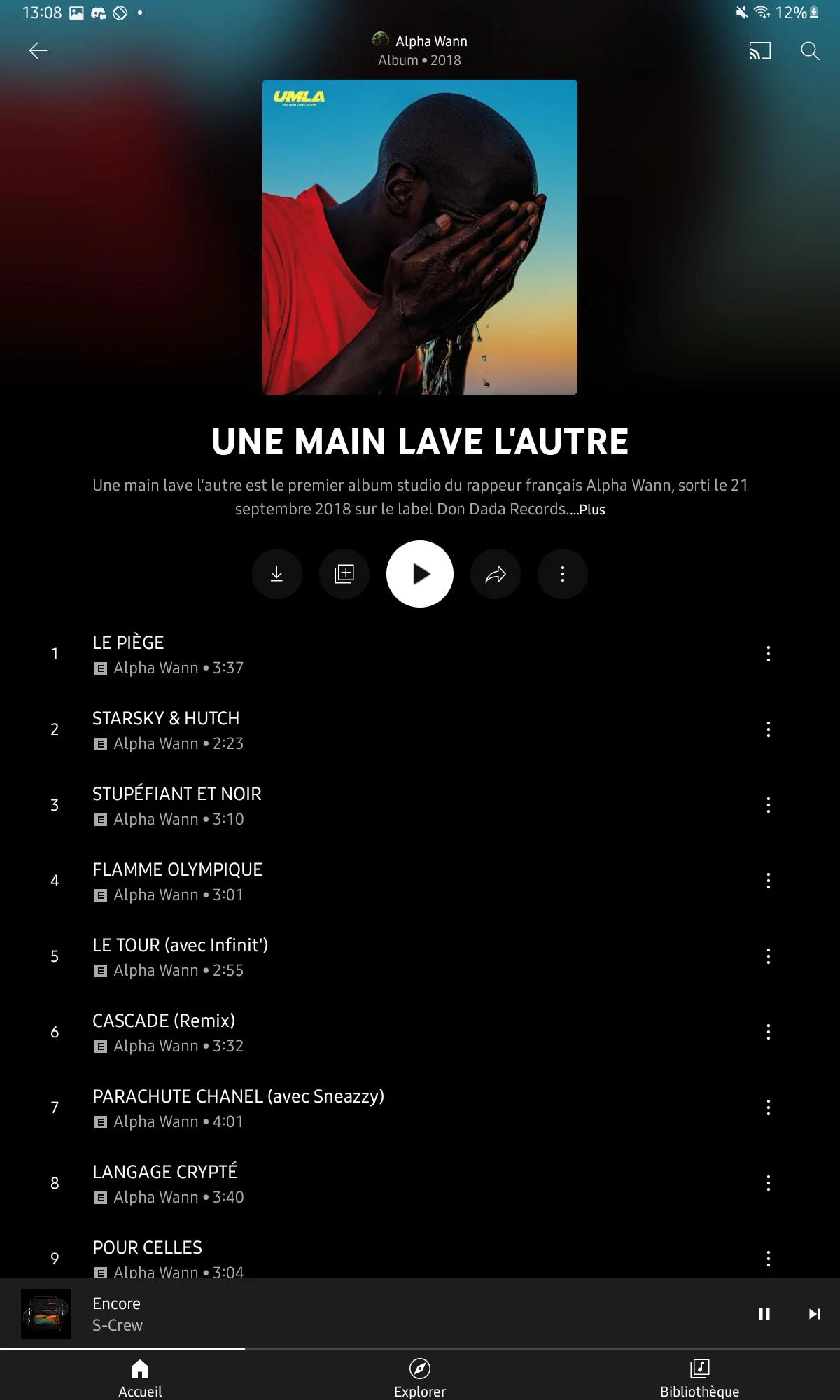Switch to the Explorer tab
The image size is (840, 1400).
pyautogui.click(x=420, y=1377)
